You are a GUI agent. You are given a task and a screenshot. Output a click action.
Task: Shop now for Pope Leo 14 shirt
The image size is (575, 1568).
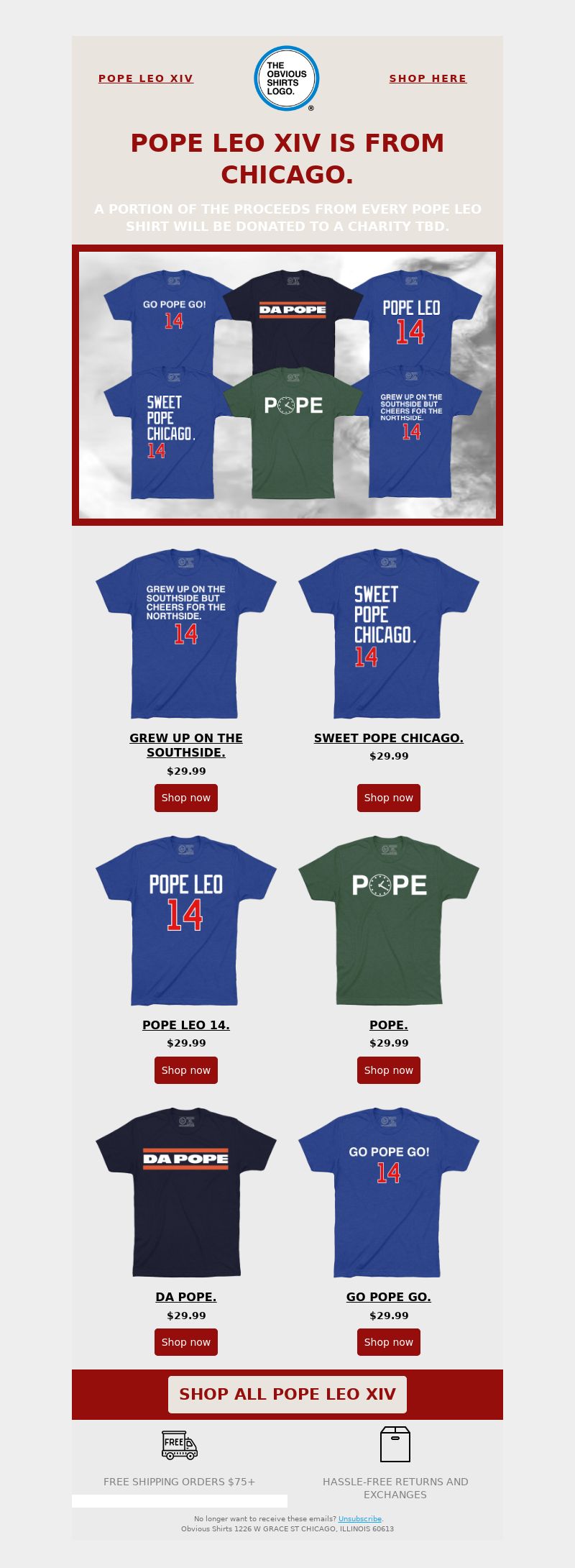tap(186, 1070)
